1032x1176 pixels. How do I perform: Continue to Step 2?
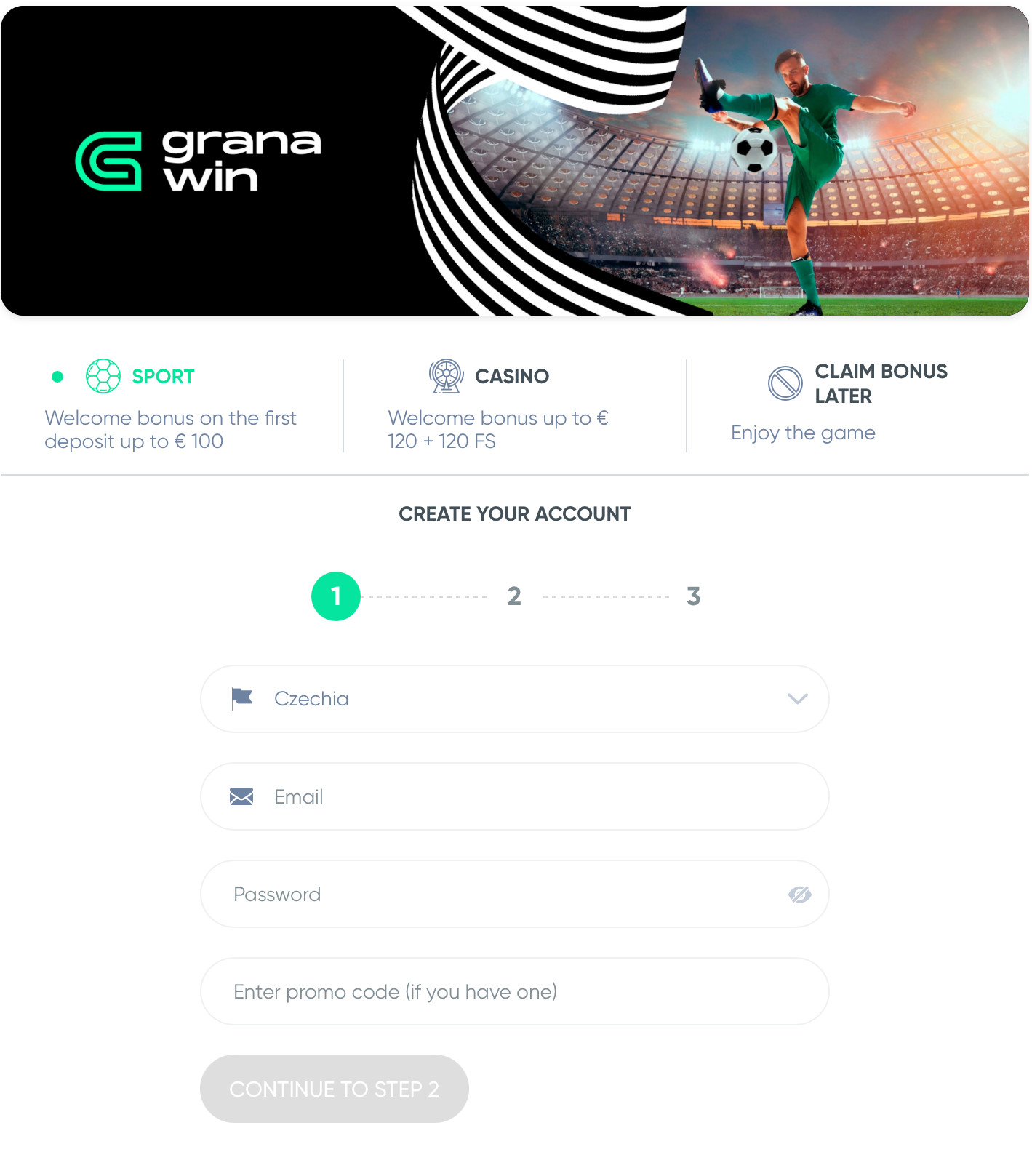(334, 1089)
